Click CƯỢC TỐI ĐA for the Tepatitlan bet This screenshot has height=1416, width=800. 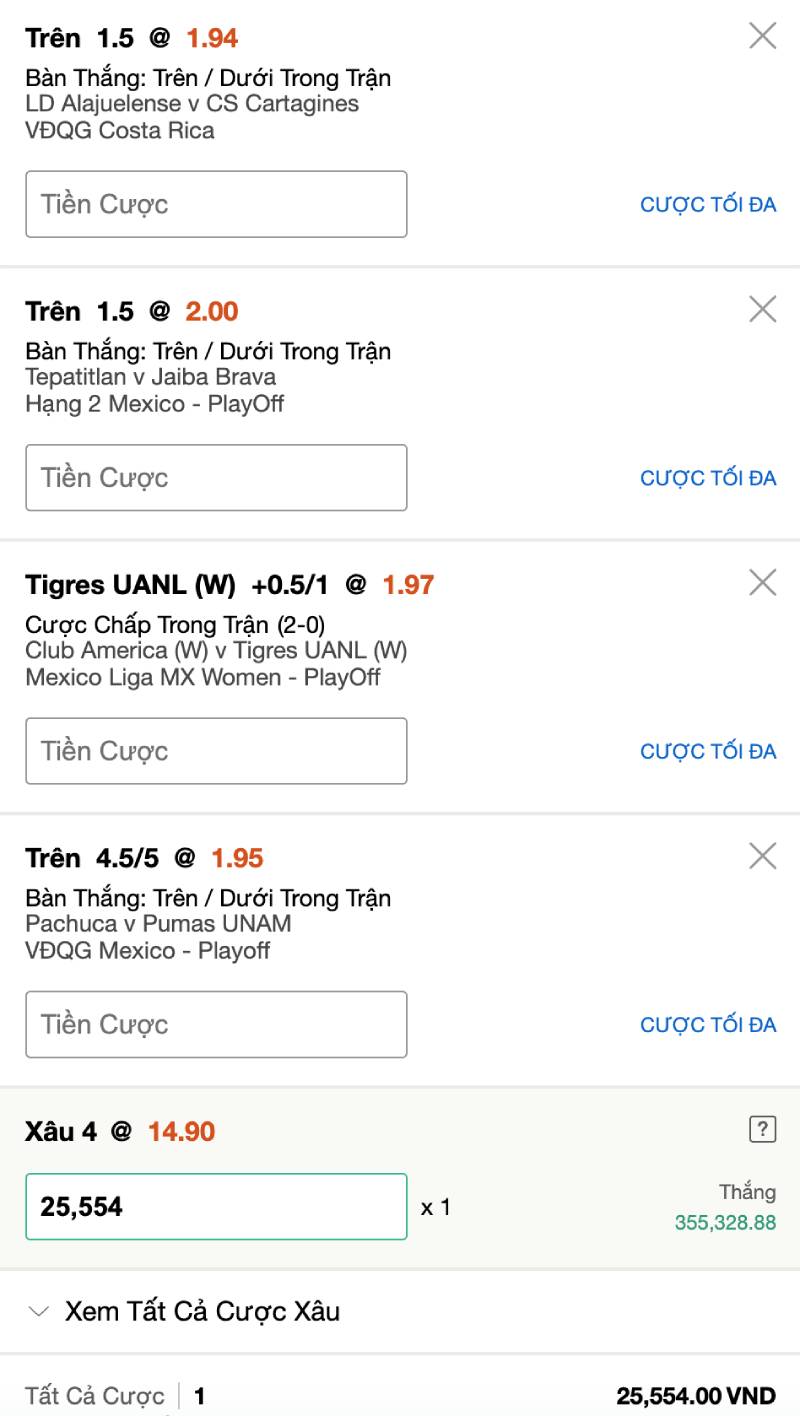tap(708, 477)
